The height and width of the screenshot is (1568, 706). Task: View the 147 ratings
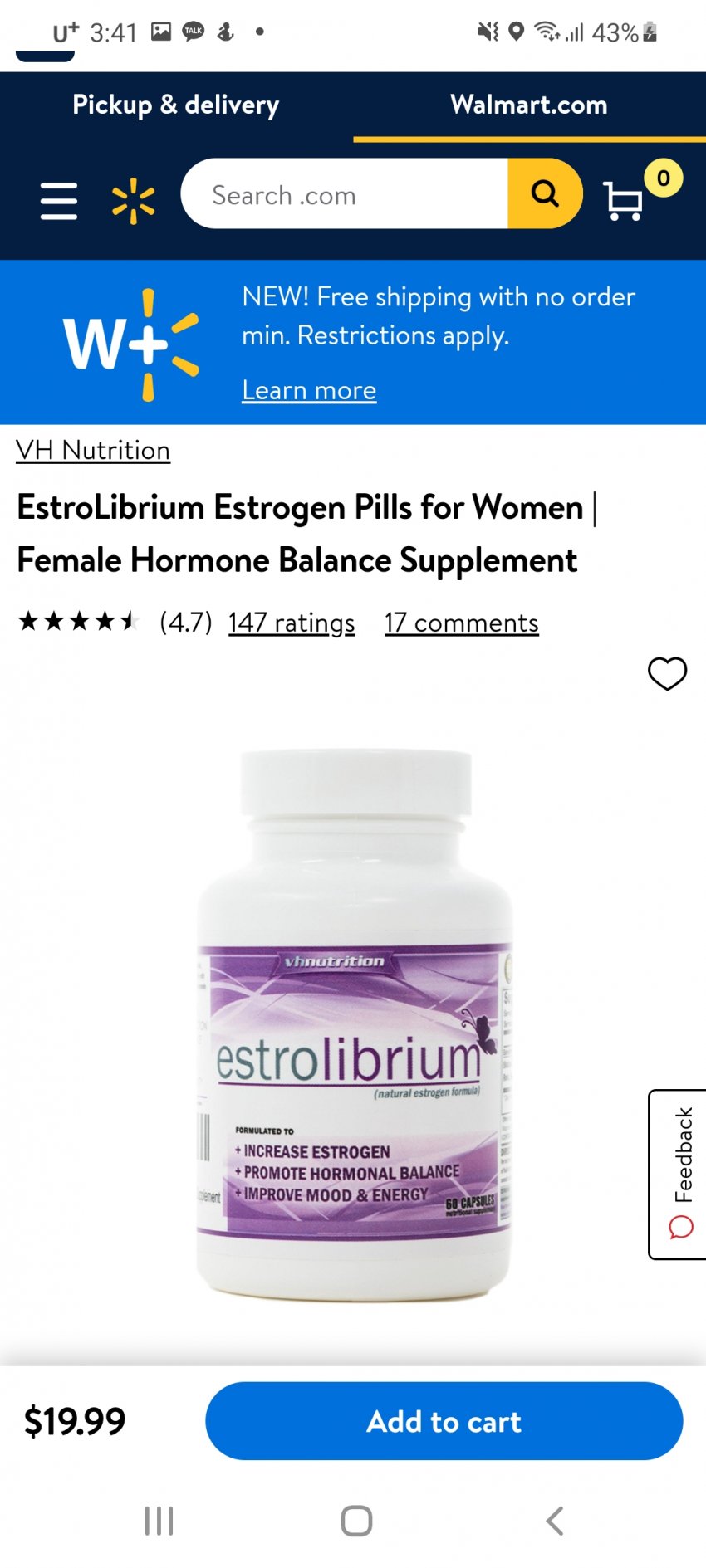point(292,623)
